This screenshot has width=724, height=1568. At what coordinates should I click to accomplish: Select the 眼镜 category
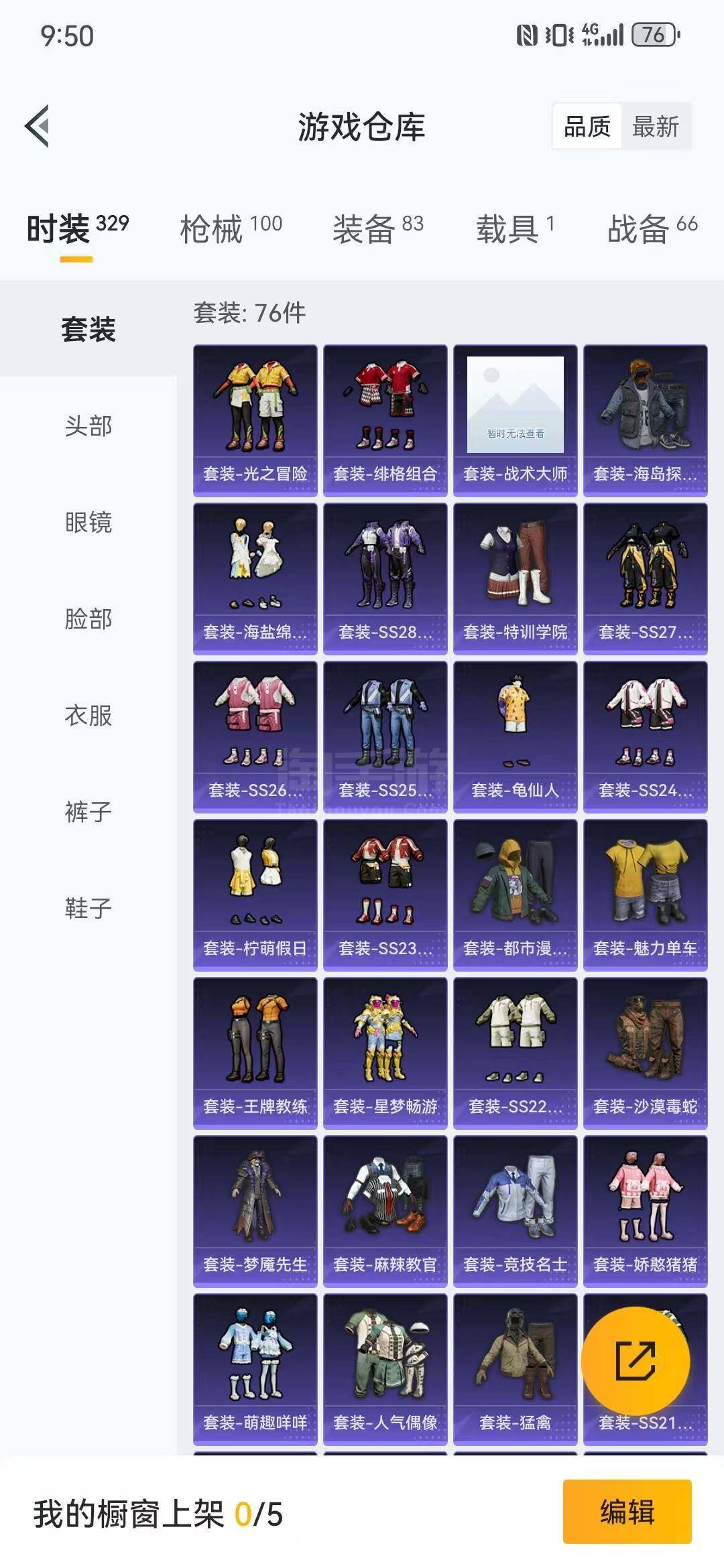click(x=88, y=522)
